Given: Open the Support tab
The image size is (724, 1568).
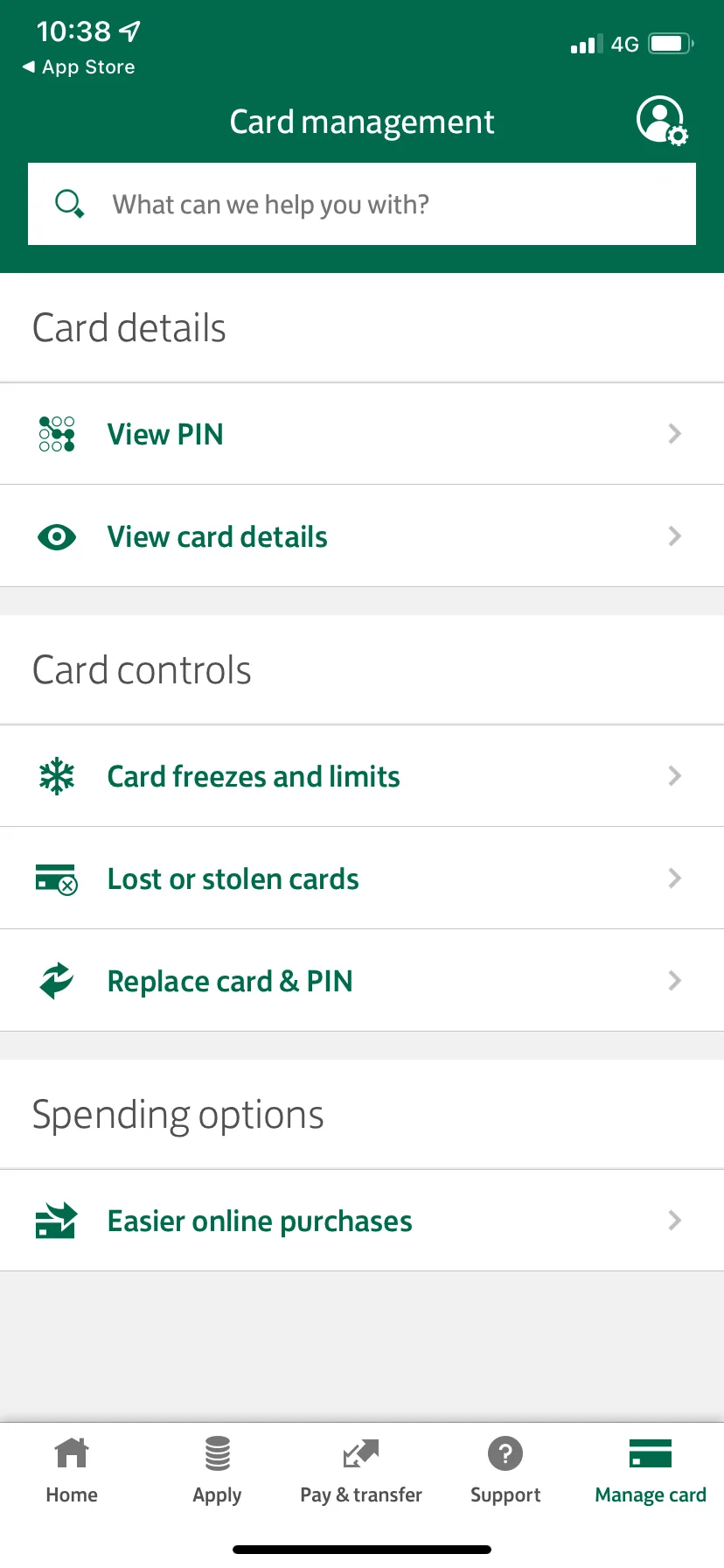Looking at the screenshot, I should [x=505, y=1471].
